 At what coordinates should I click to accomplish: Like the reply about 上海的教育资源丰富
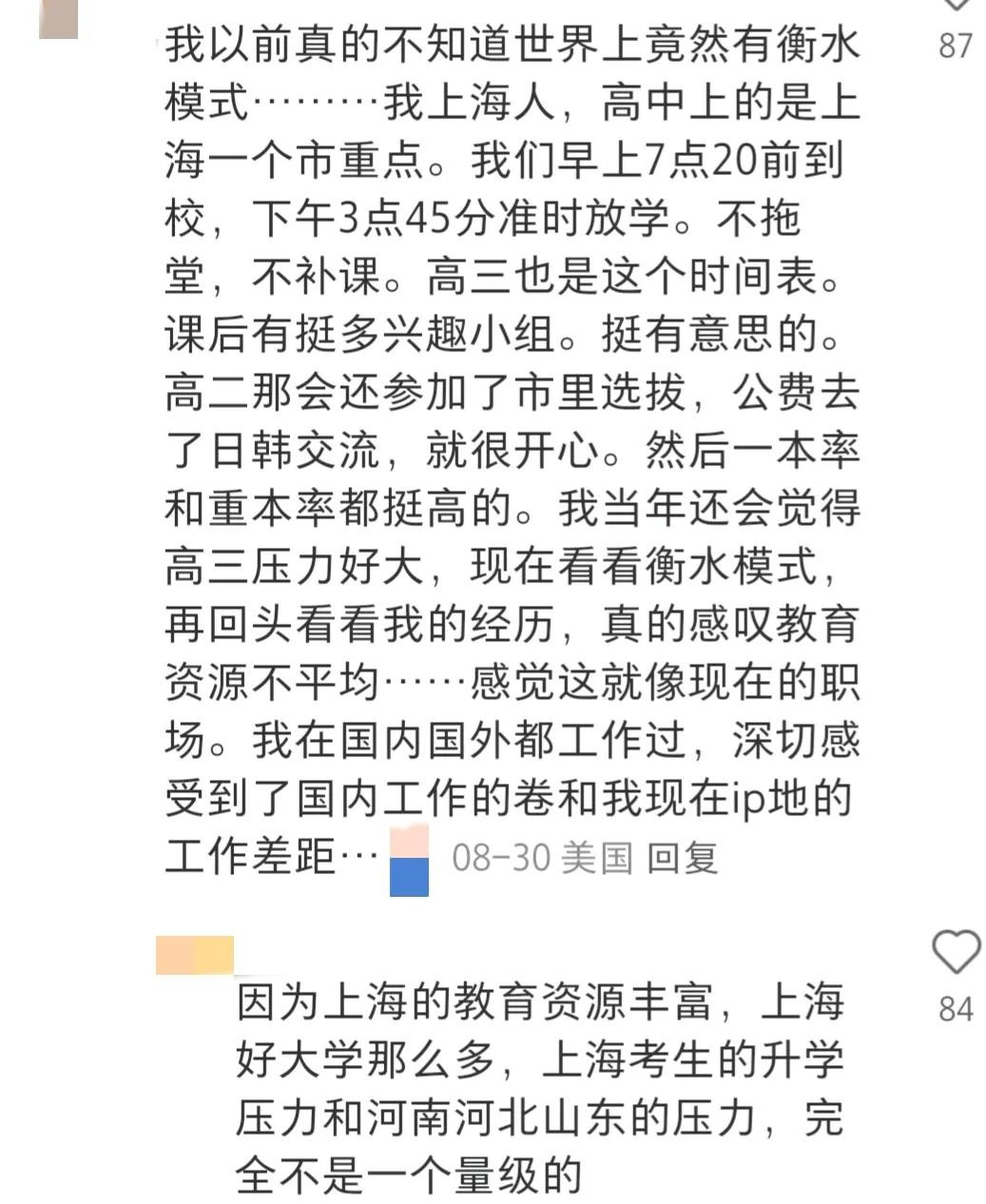(955, 952)
